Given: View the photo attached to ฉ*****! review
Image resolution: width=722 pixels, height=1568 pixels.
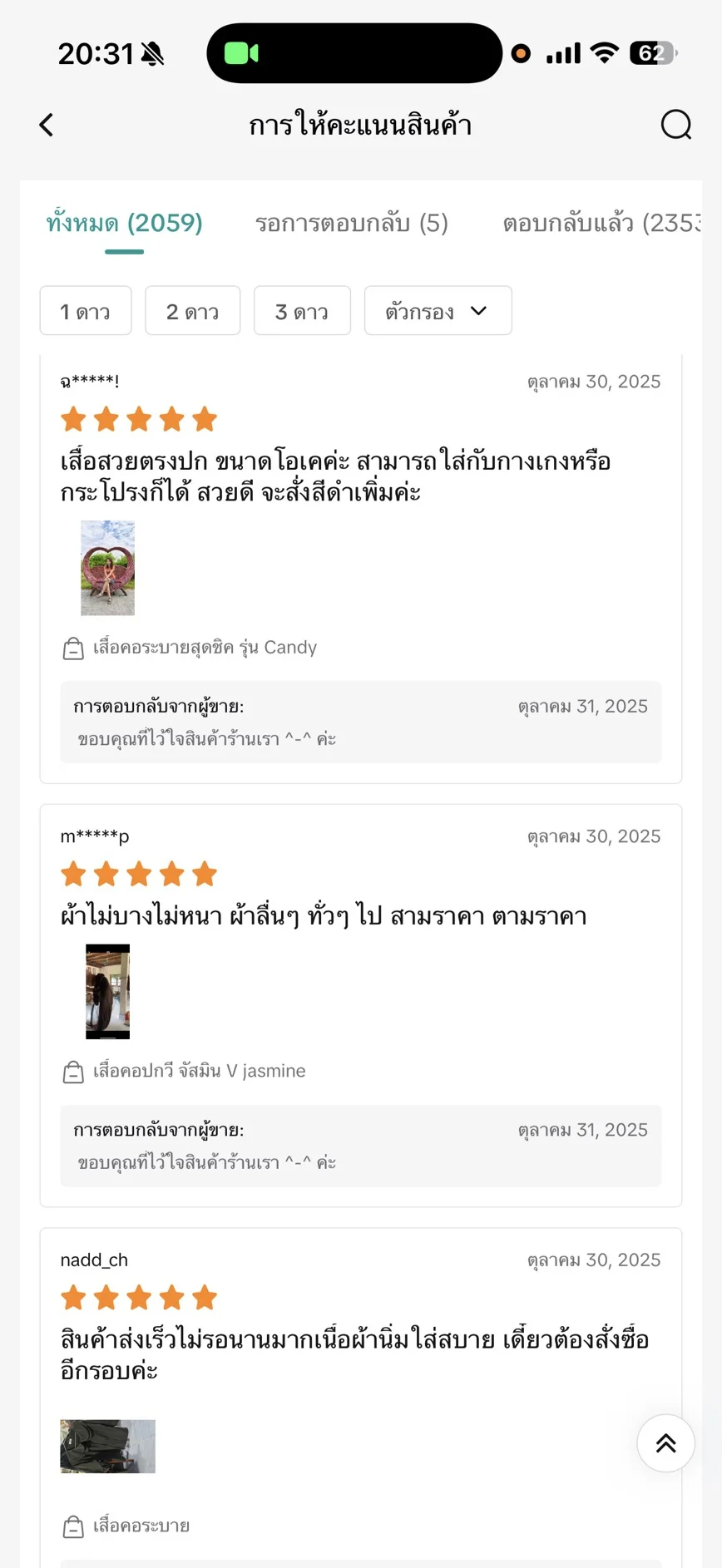Looking at the screenshot, I should 107,568.
